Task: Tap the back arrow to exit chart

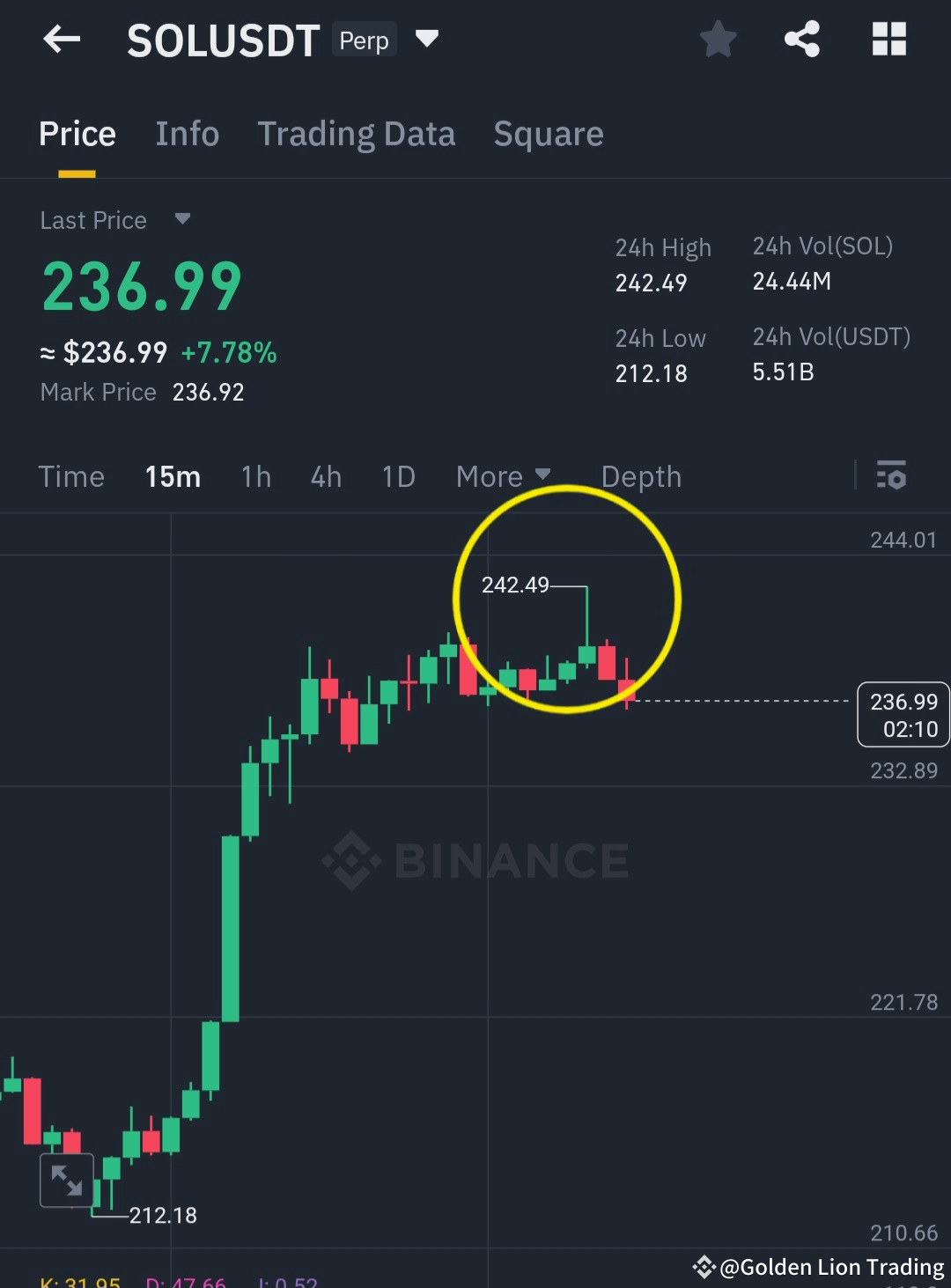Action: click(x=60, y=39)
